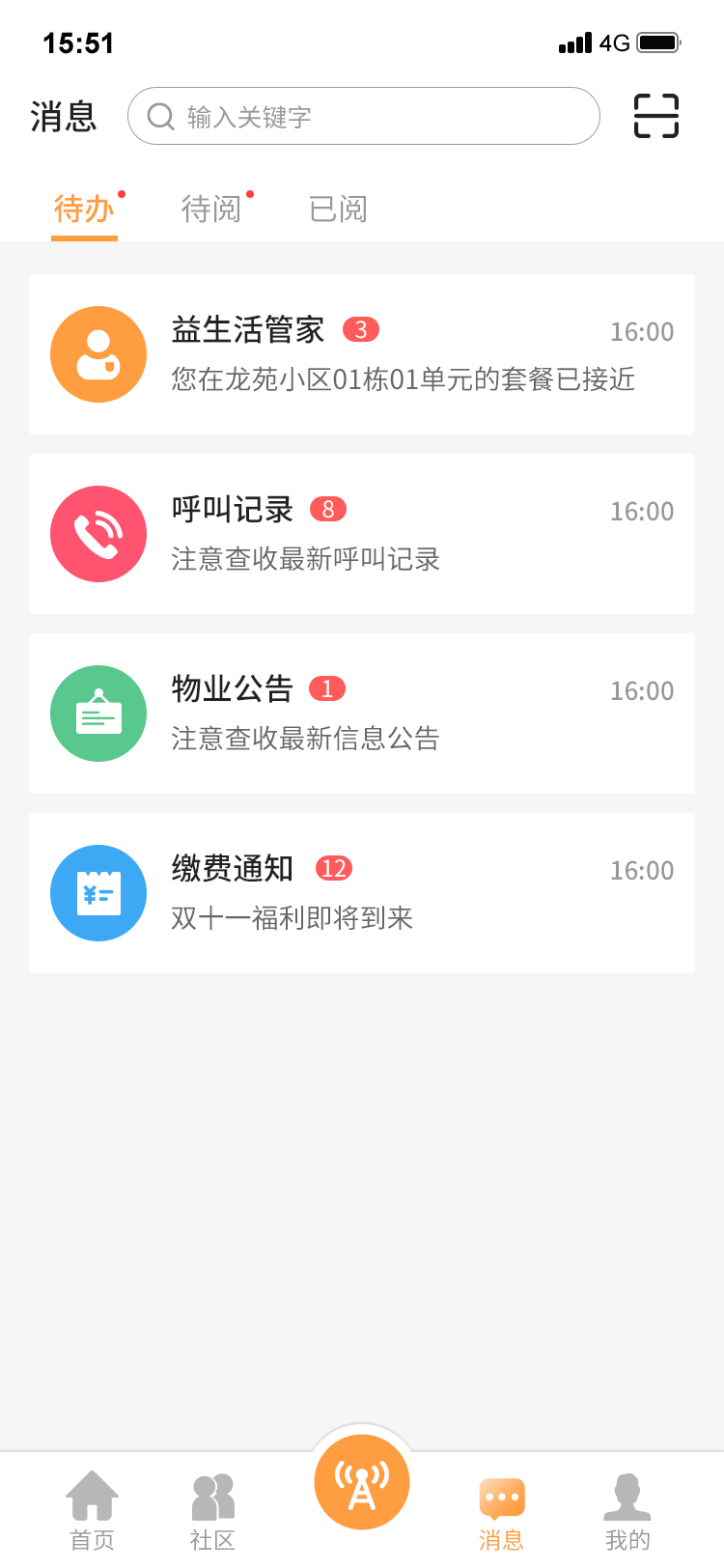Open the 物业公告 message

pos(362,714)
